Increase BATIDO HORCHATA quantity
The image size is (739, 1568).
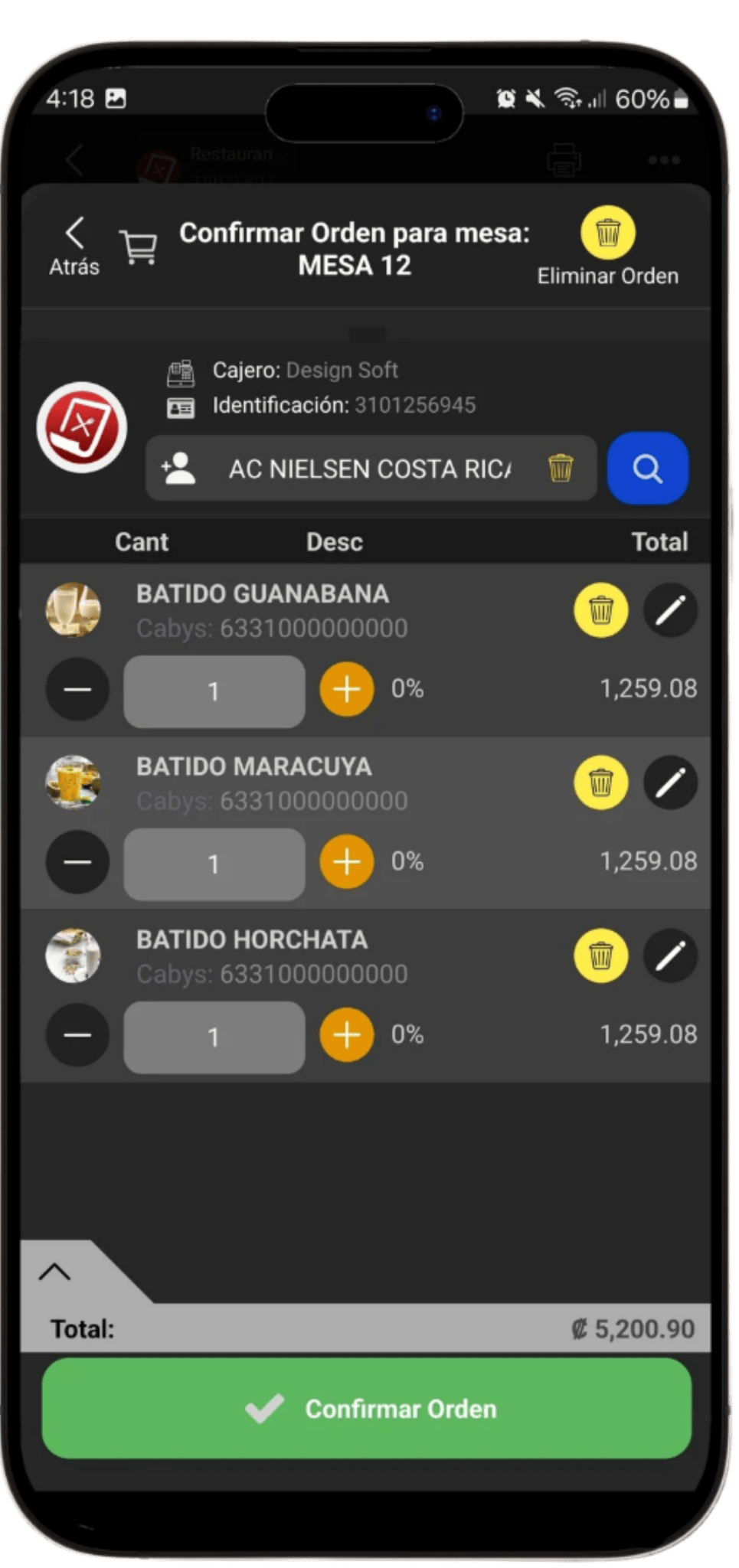(x=347, y=1035)
